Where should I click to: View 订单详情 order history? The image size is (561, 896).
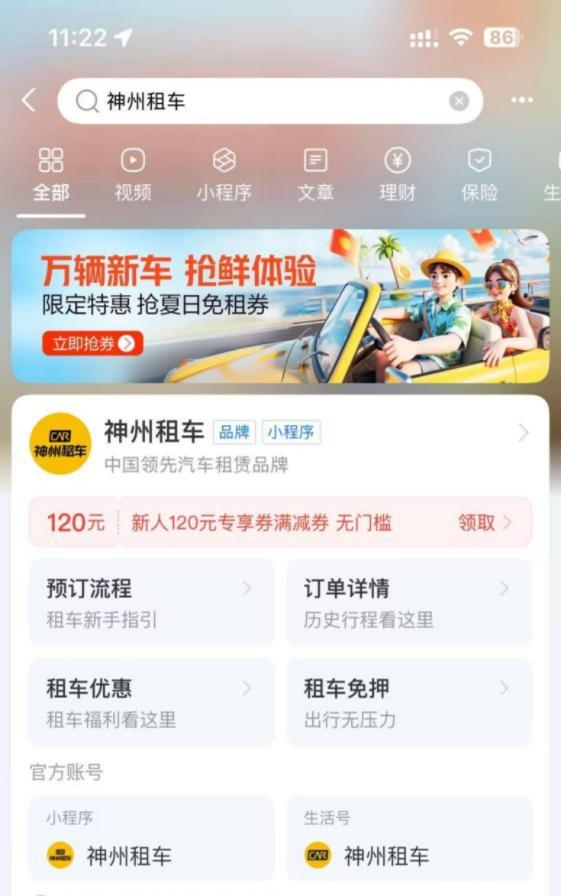point(409,602)
